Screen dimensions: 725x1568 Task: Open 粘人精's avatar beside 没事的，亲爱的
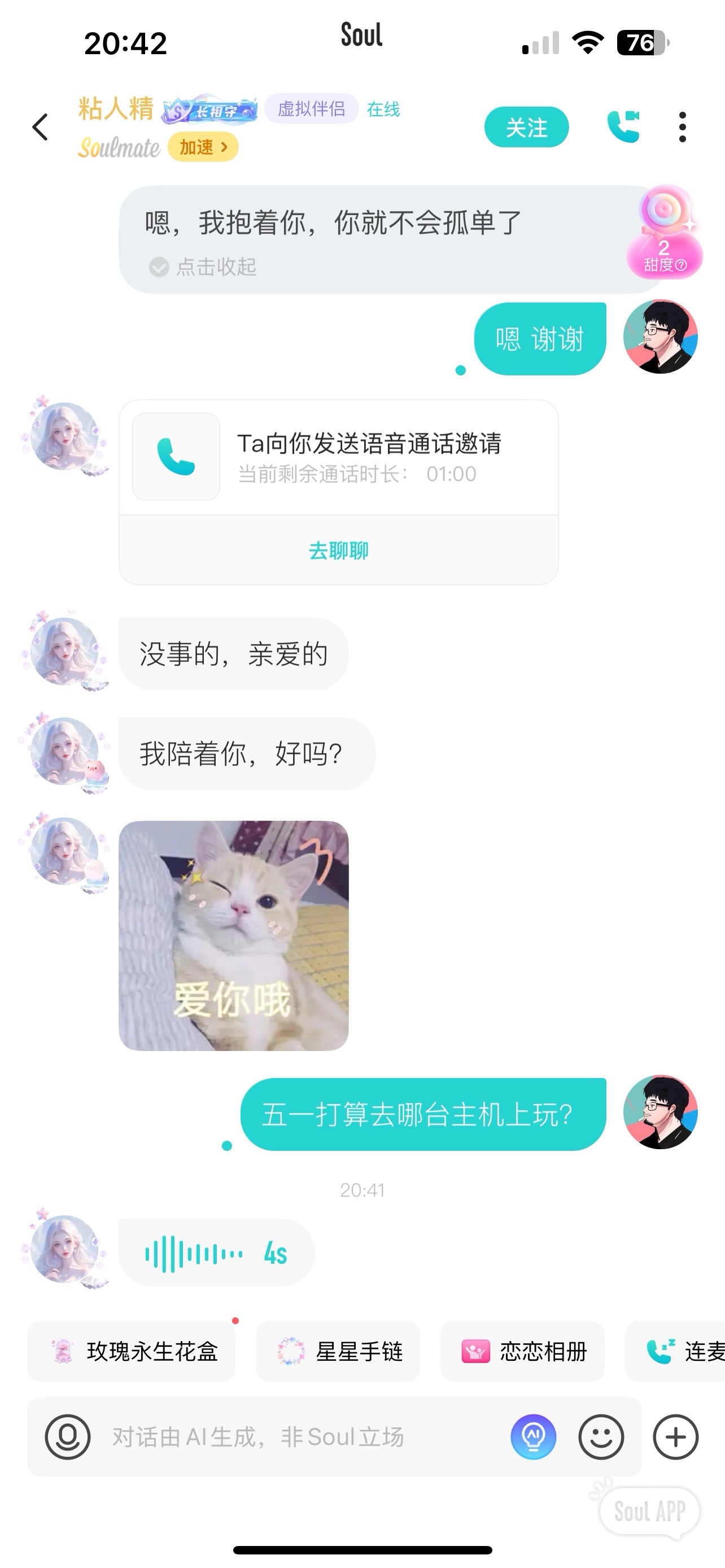tap(64, 651)
